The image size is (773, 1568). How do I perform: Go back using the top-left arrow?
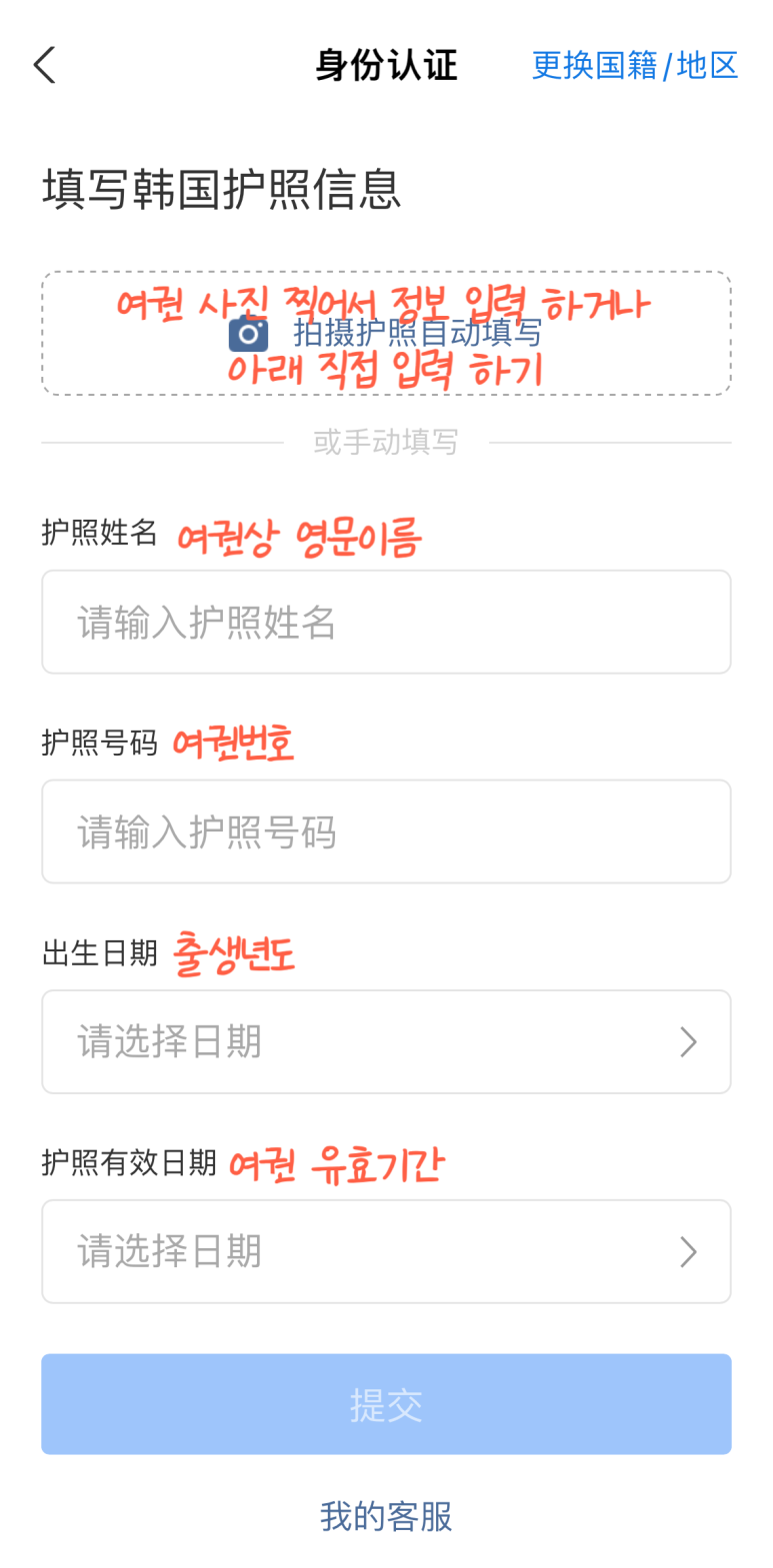[x=45, y=65]
